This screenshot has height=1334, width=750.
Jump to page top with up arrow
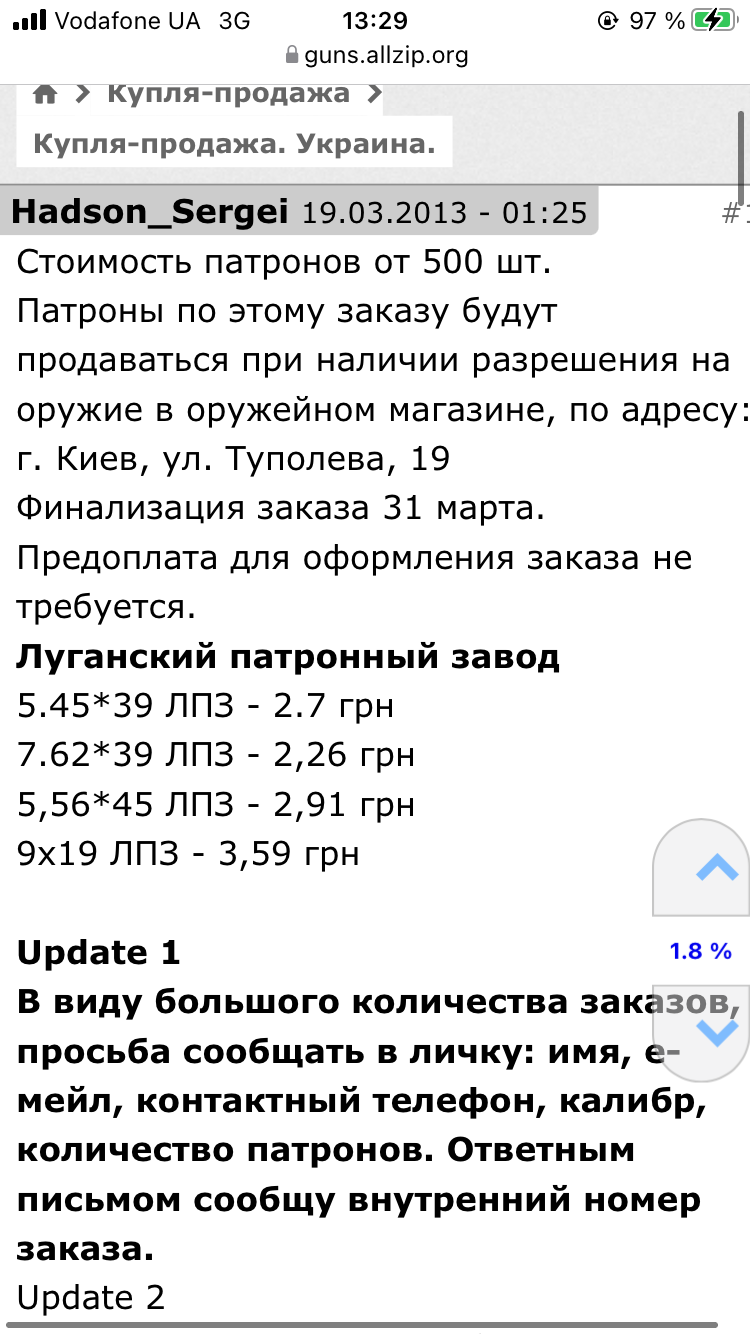(716, 867)
